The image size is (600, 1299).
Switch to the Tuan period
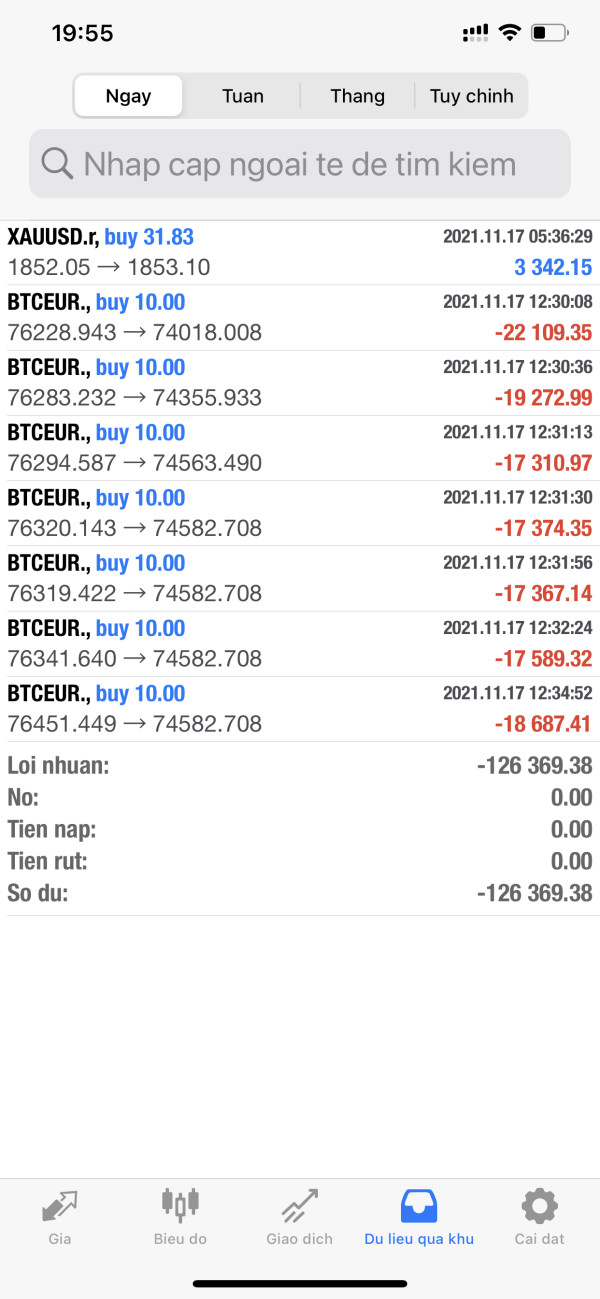[x=243, y=96]
